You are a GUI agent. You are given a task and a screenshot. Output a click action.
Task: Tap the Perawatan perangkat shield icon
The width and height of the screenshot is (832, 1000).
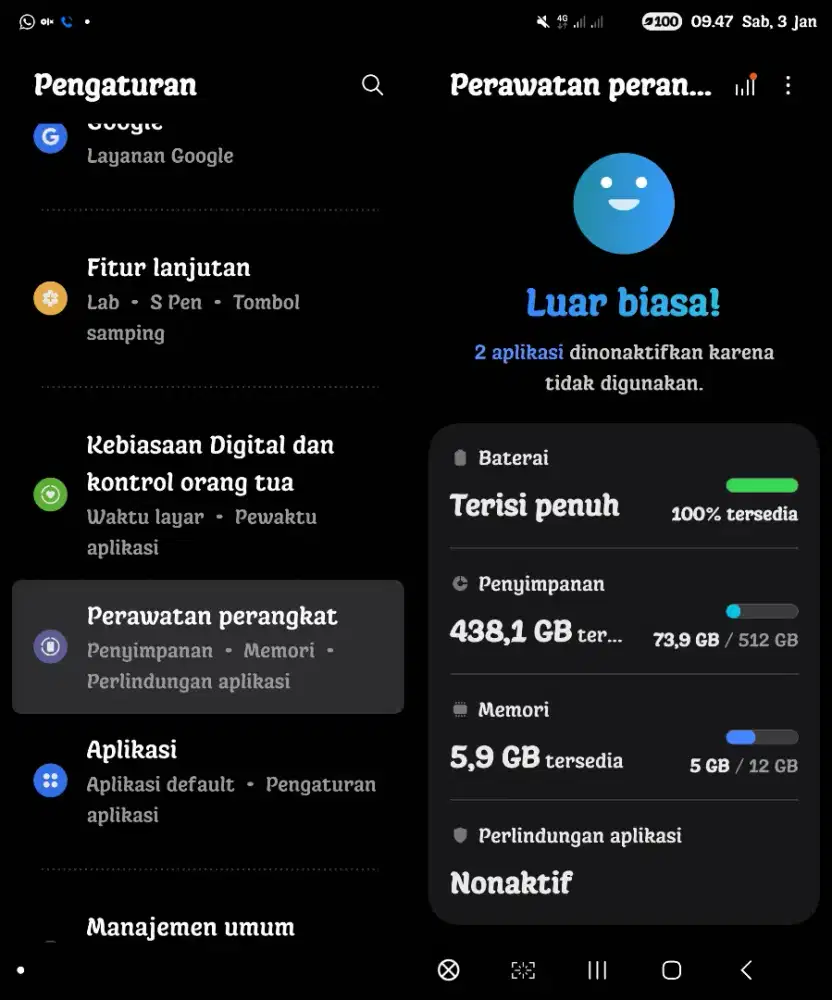[x=50, y=646]
